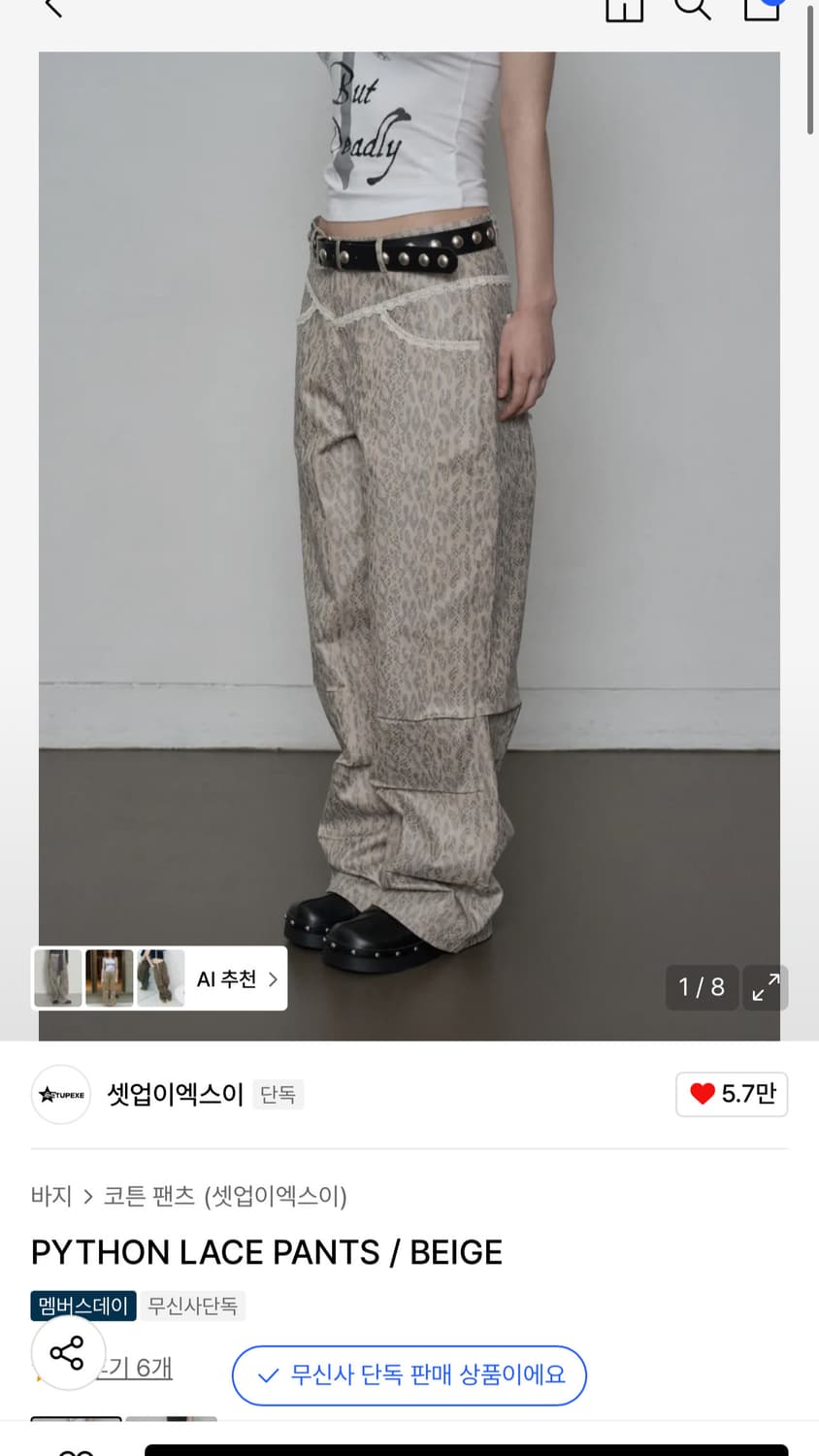819x1456 pixels.
Task: Open the 코튼 팬츠 (셋업이엑스이) category
Action: [x=226, y=1197]
